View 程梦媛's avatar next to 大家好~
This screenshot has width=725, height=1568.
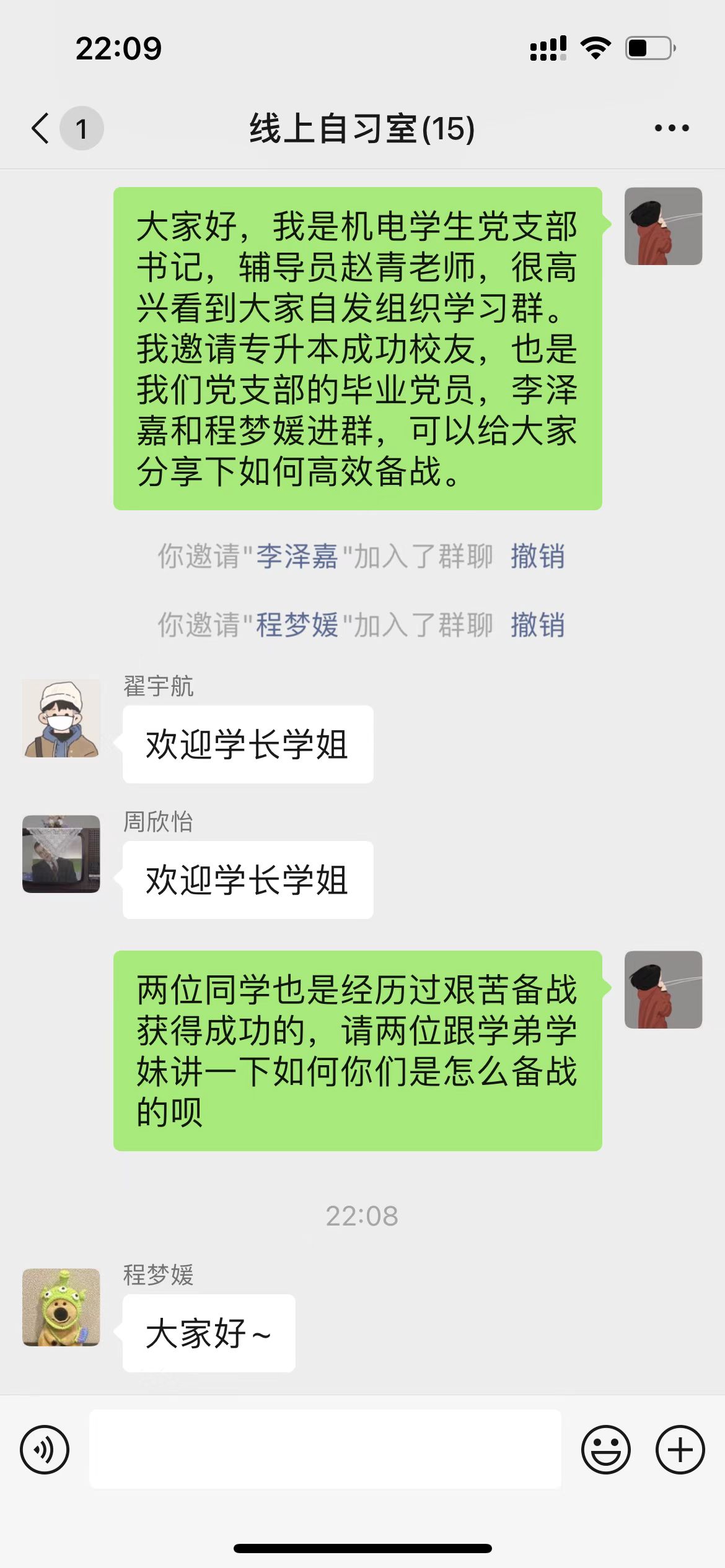coord(61,1307)
